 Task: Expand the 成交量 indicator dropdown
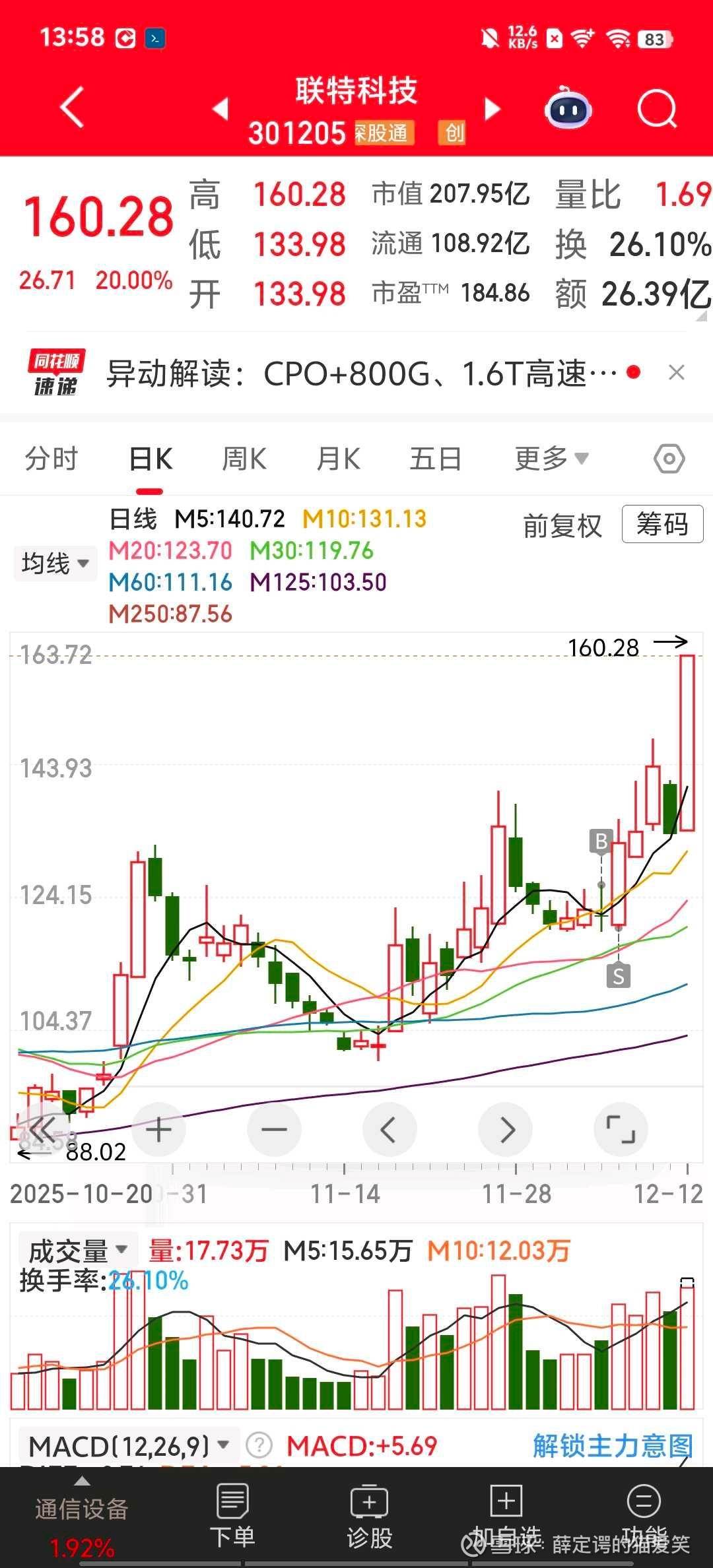(78, 1251)
